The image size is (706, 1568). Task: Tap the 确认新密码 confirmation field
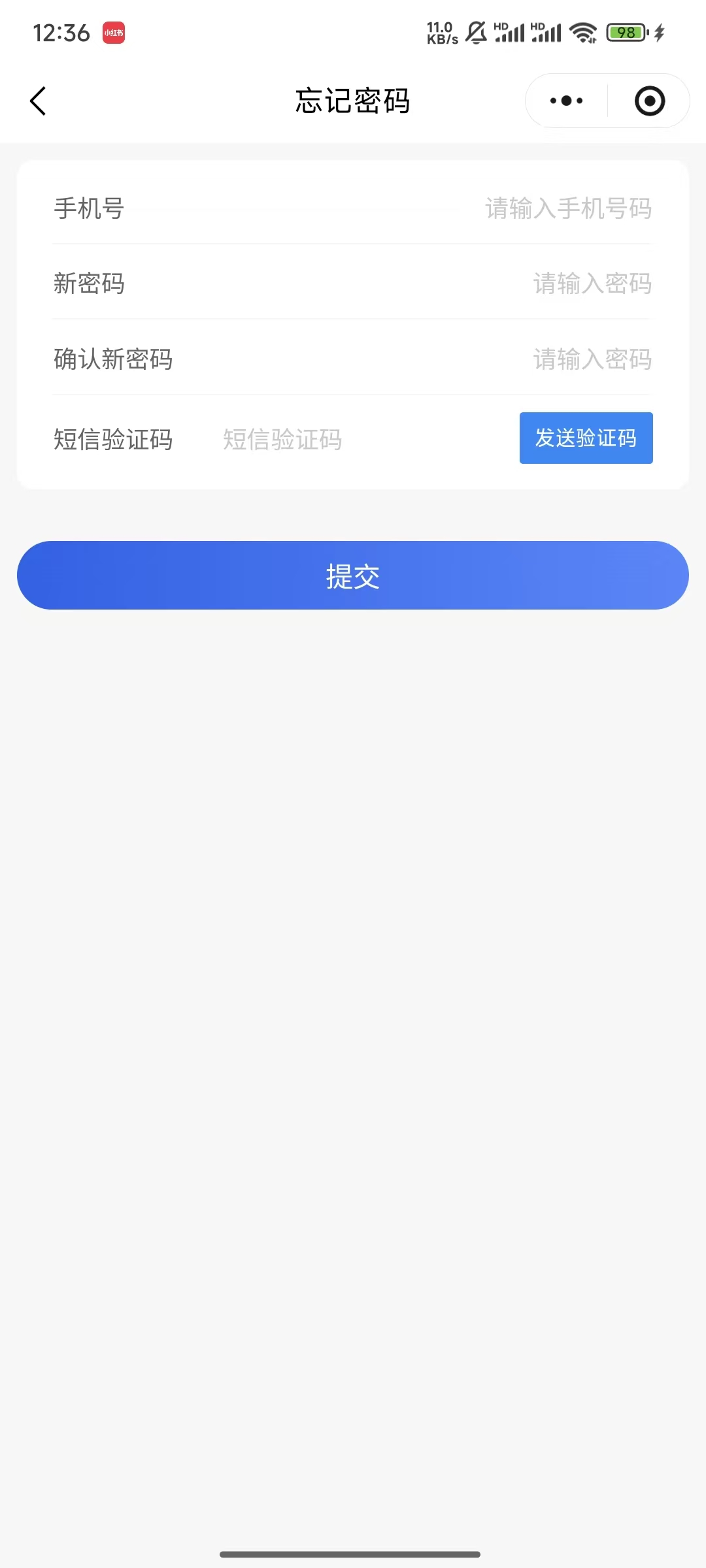click(x=592, y=359)
